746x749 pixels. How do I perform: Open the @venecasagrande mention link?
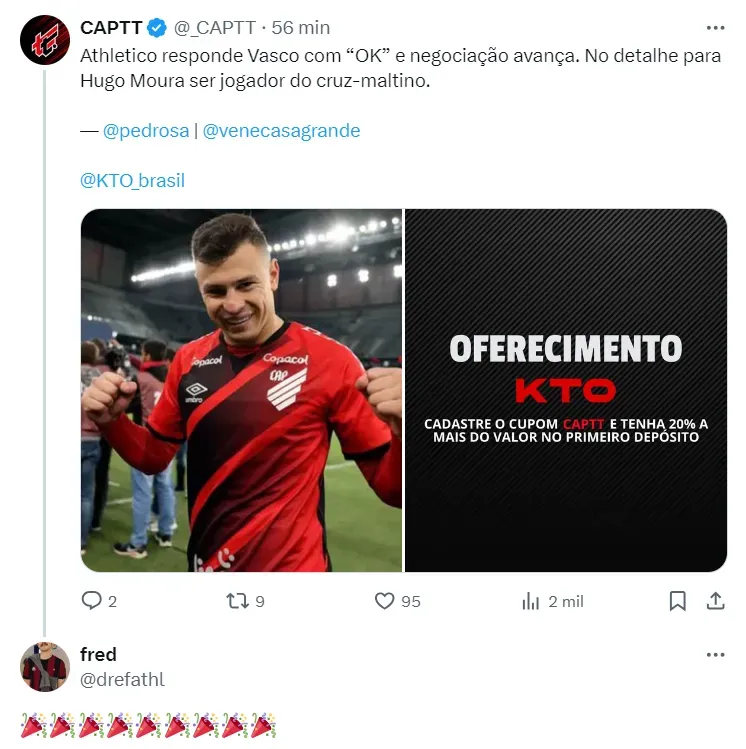click(281, 131)
